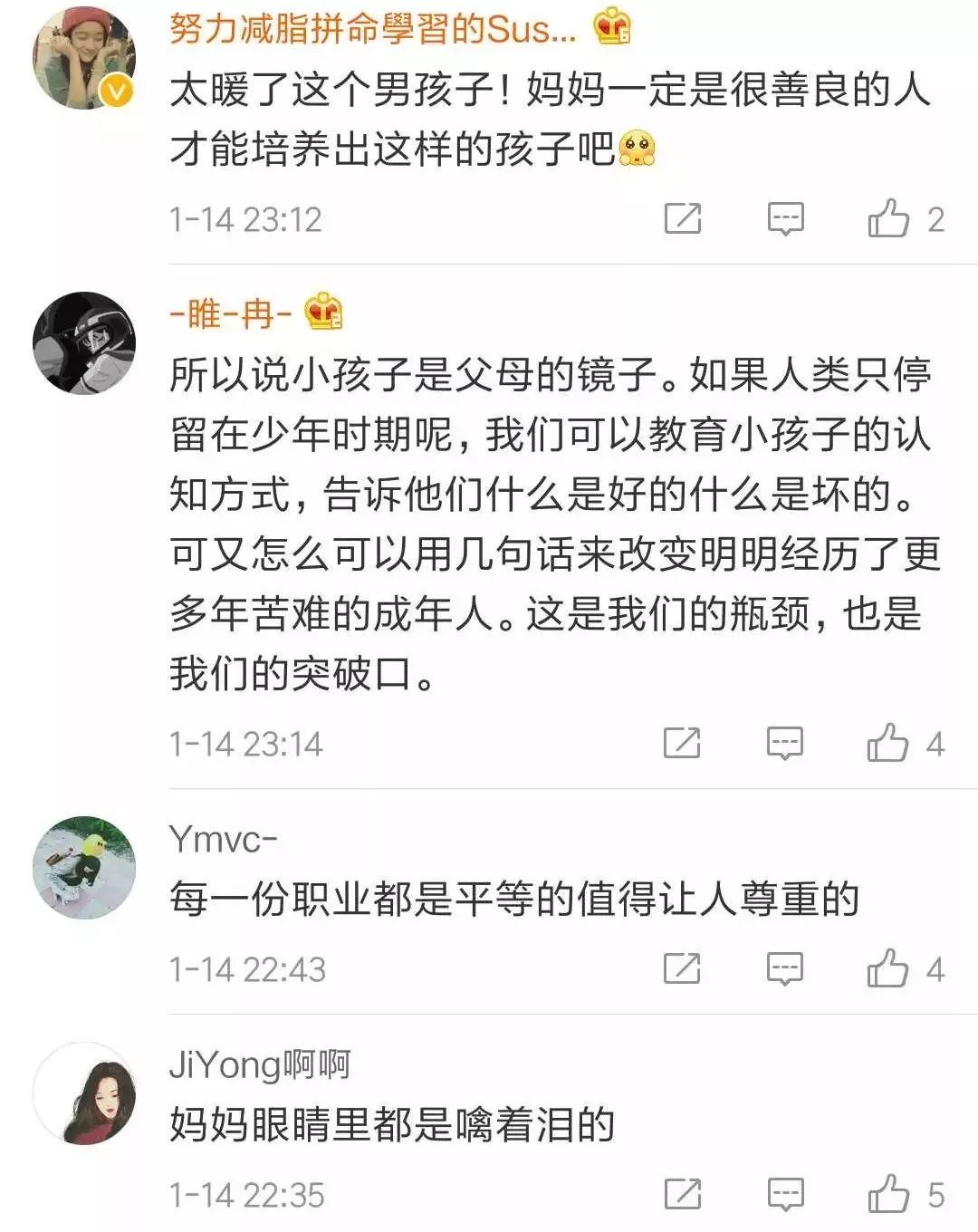Reply to -睢-冉-'s comment
The image size is (978, 1232).
pyautogui.click(x=784, y=744)
